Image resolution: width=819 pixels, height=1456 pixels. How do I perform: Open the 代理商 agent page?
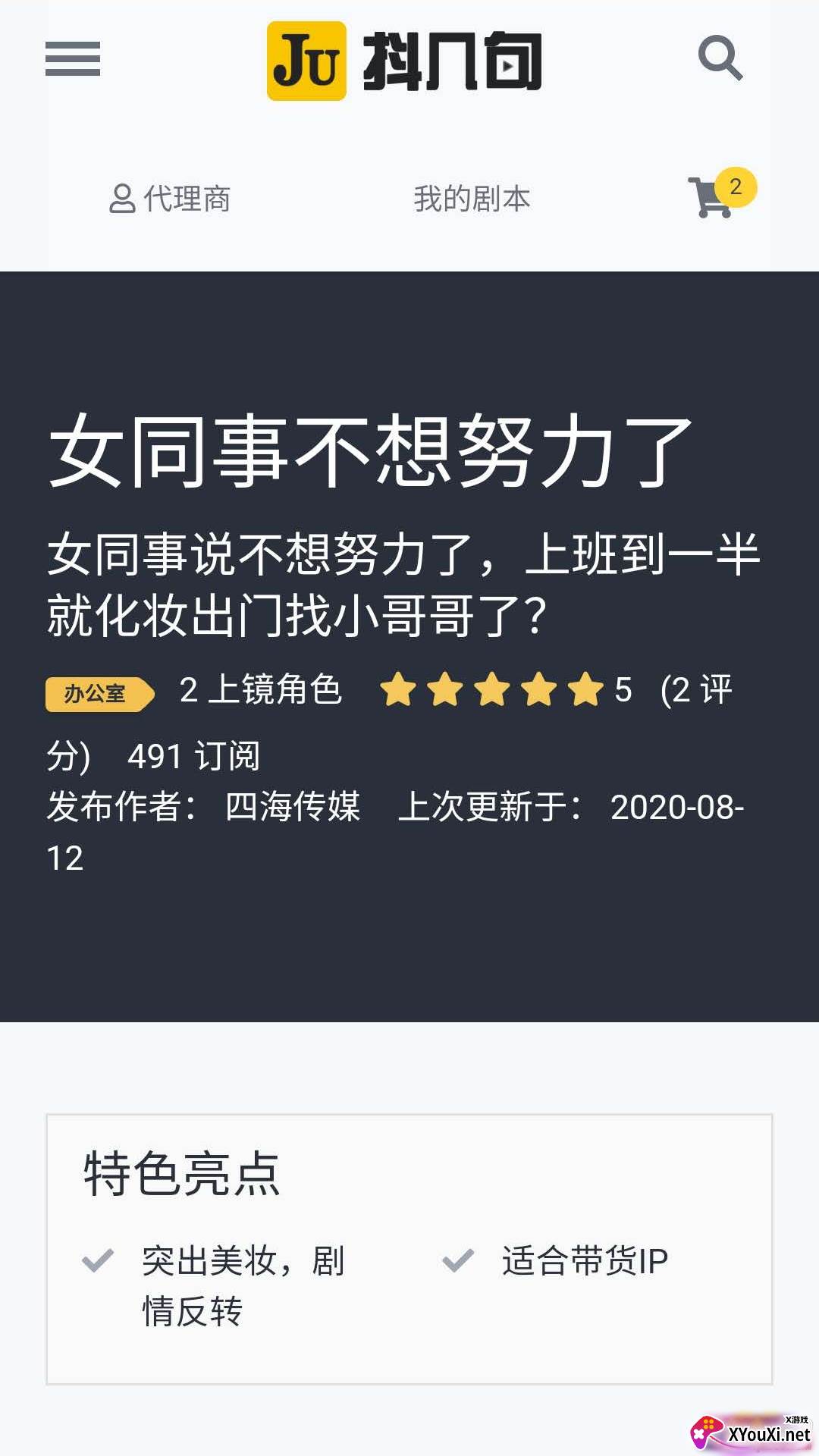click(x=170, y=199)
